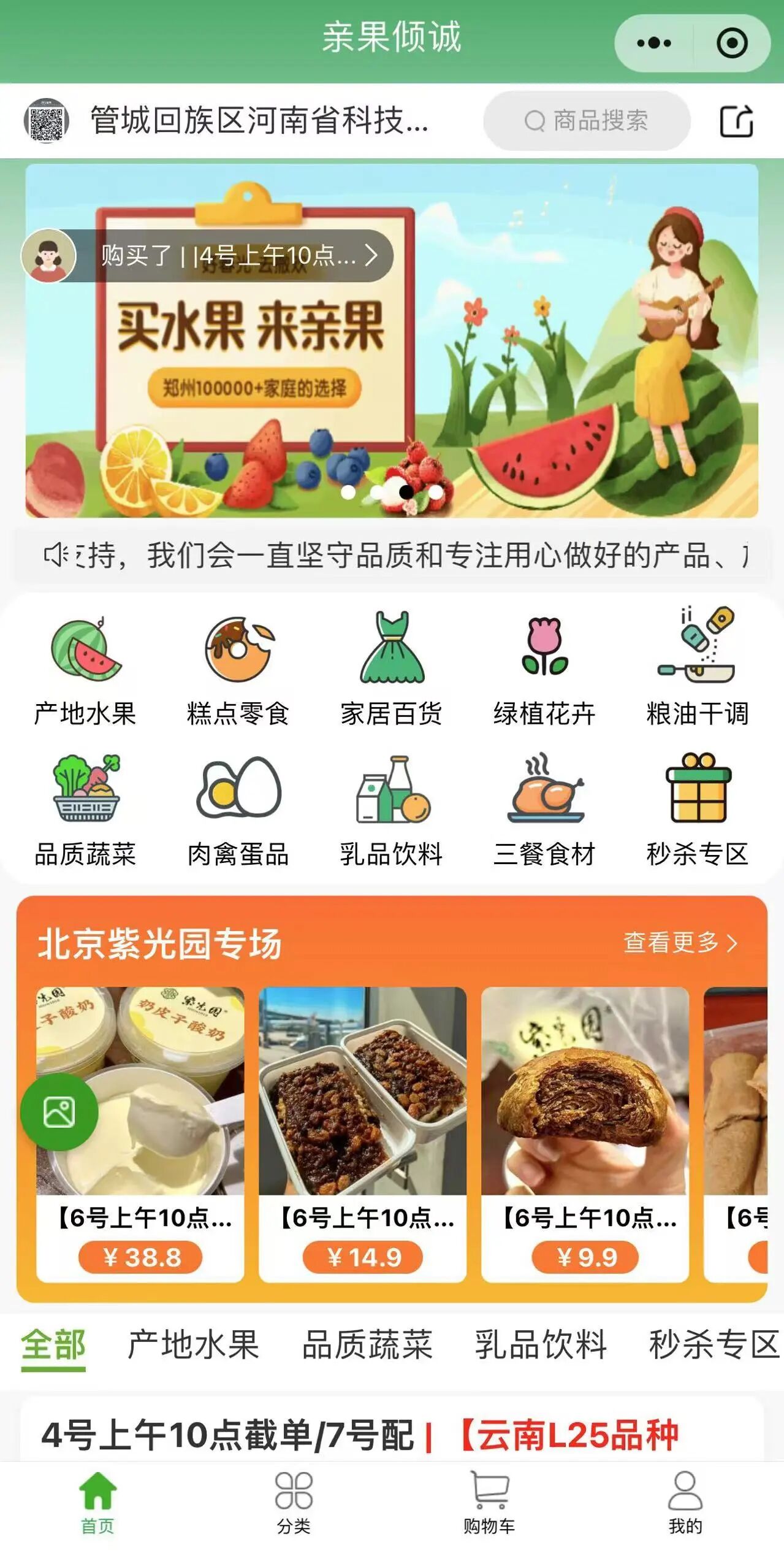The height and width of the screenshot is (1556, 784).
Task: Open the mini program overflow menu
Action: (x=654, y=44)
